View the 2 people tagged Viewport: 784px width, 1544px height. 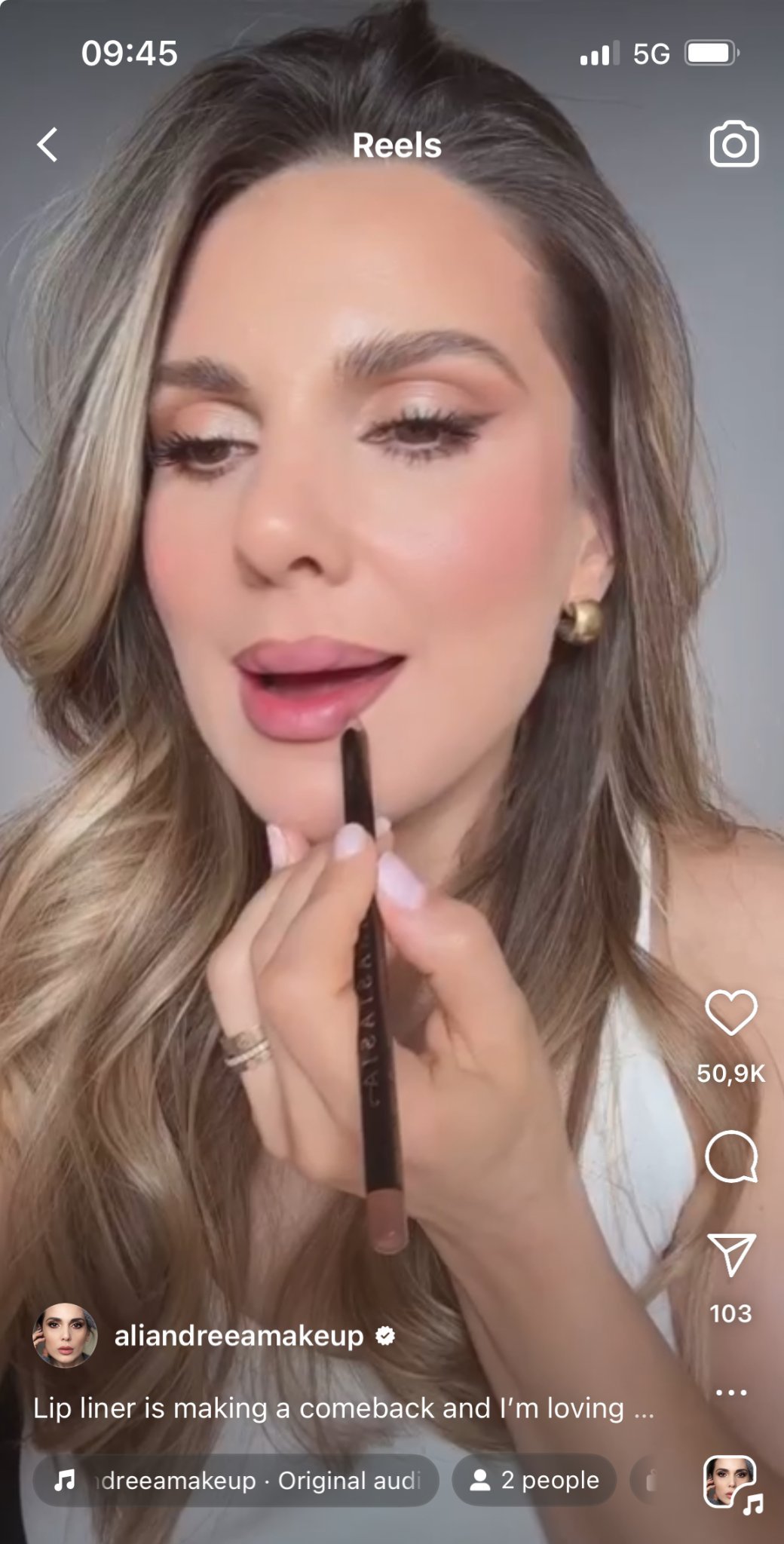[534, 1480]
